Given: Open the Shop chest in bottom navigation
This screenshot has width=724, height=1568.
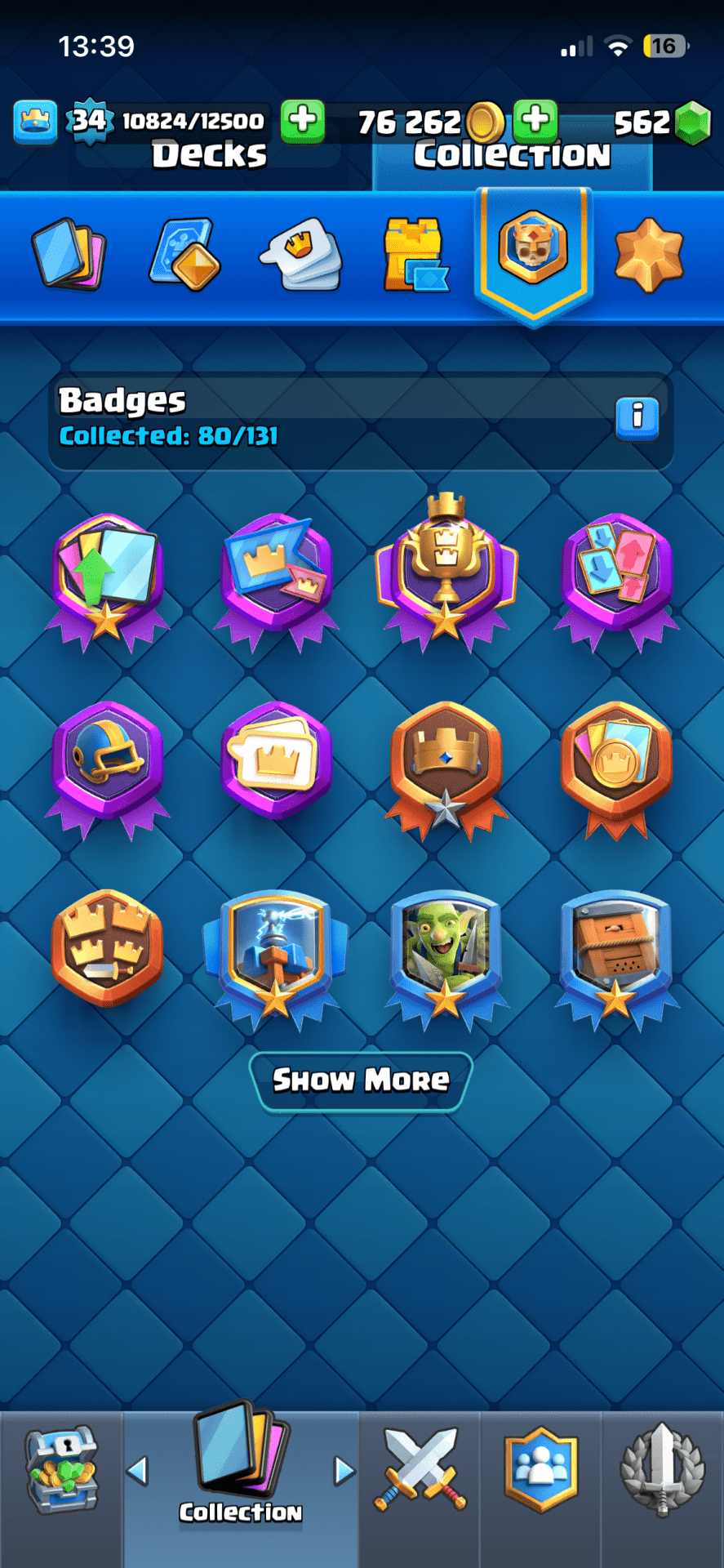Looking at the screenshot, I should (61, 1469).
